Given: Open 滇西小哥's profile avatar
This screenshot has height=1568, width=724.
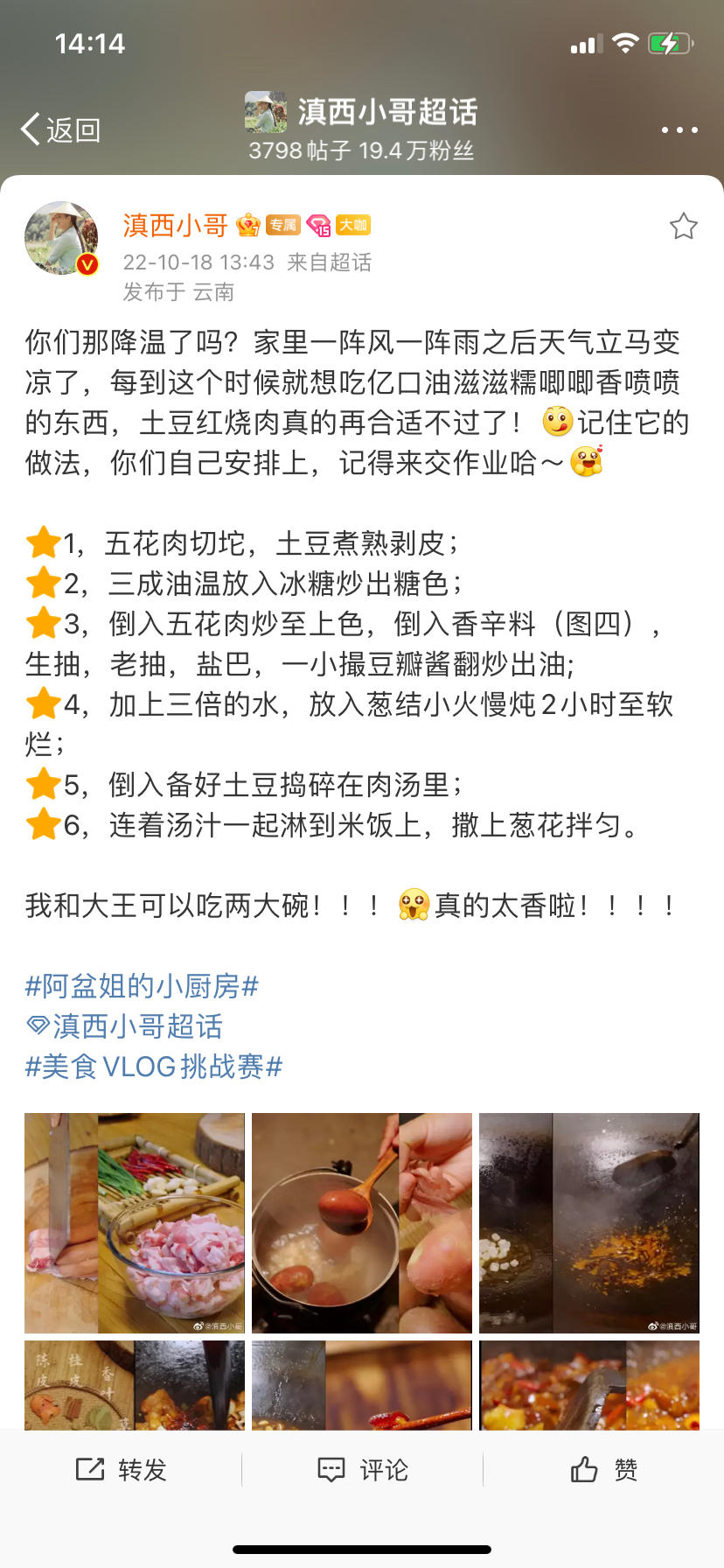Looking at the screenshot, I should pyautogui.click(x=61, y=238).
